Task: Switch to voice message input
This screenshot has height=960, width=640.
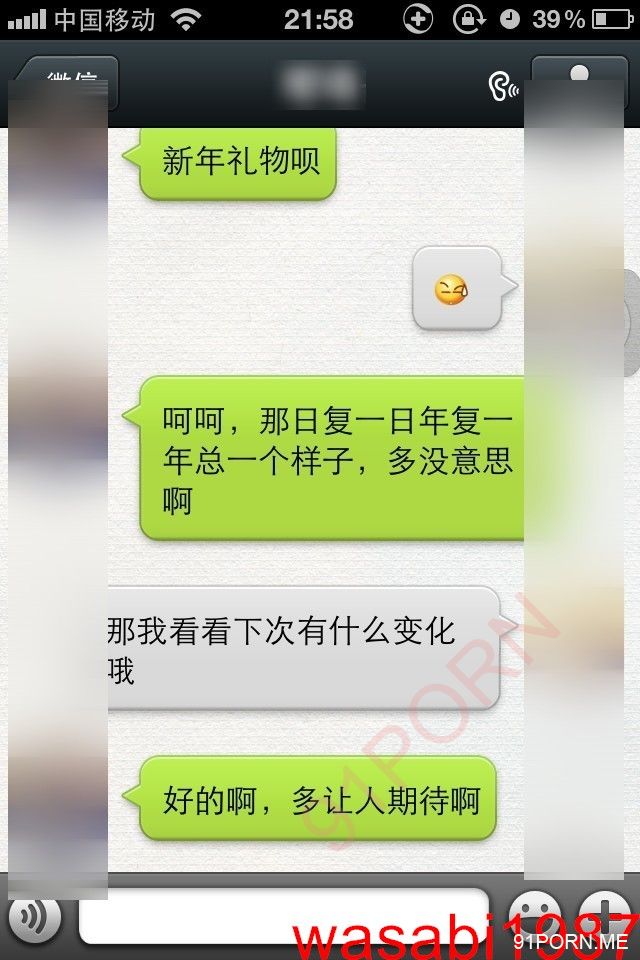Action: coord(35,916)
